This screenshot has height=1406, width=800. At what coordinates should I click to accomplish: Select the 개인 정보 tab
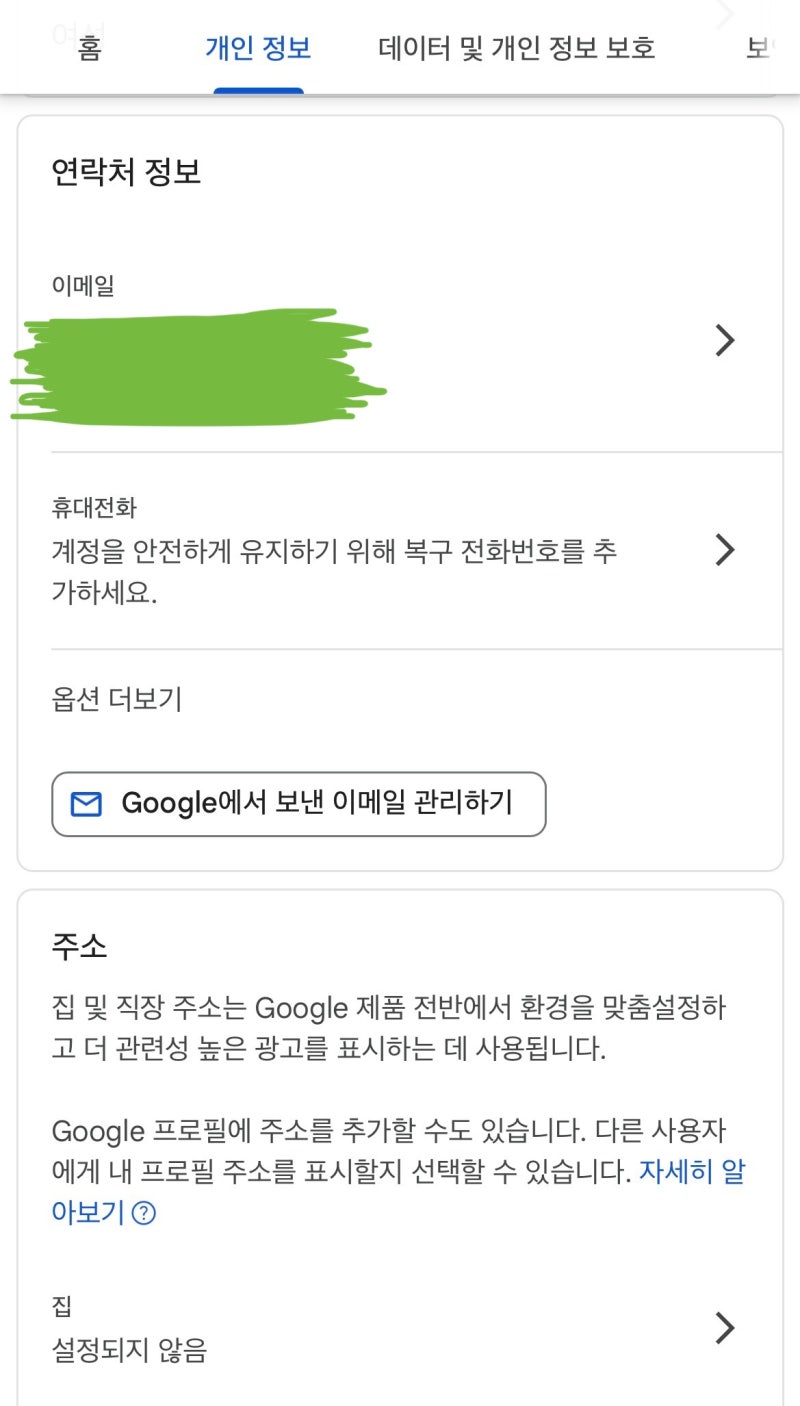click(259, 48)
